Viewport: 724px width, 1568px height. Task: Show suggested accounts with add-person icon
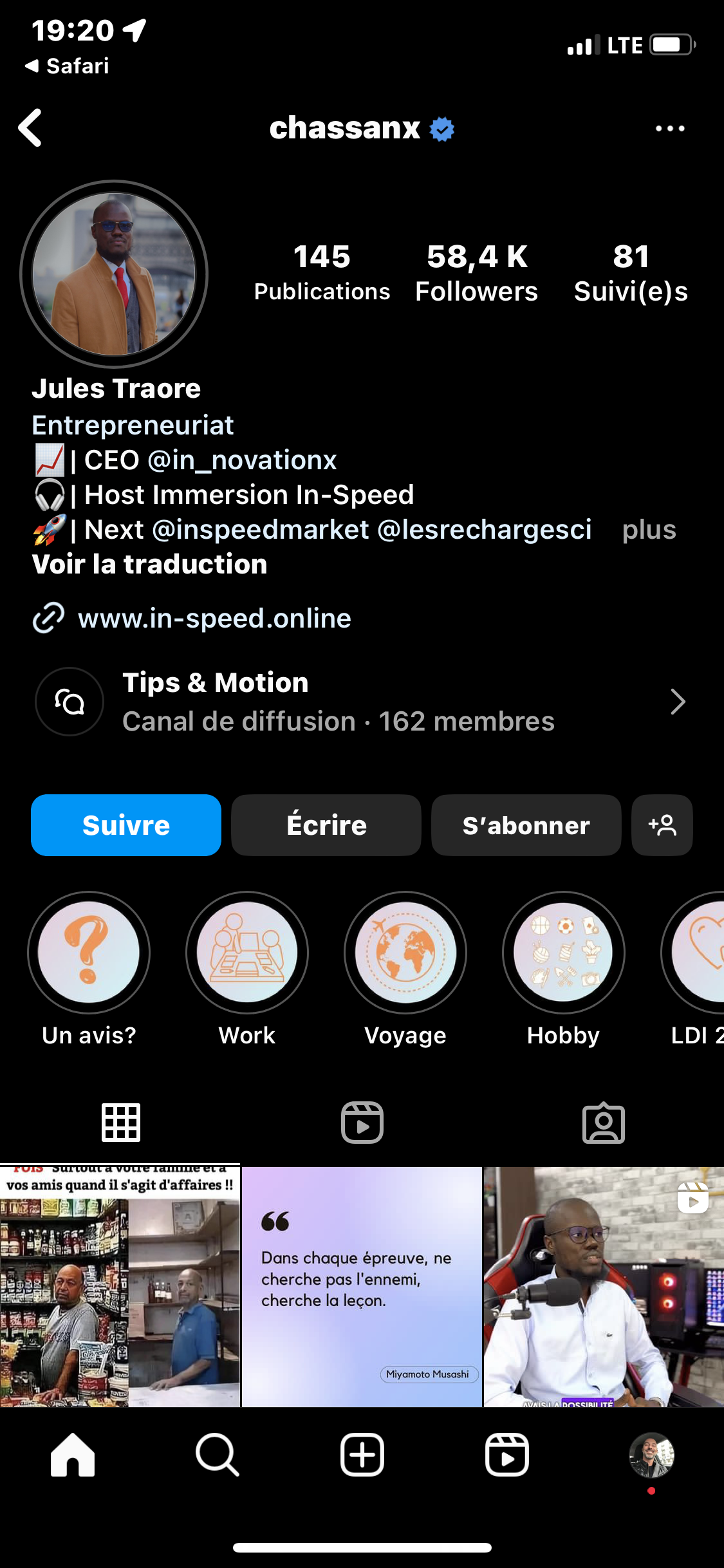662,825
